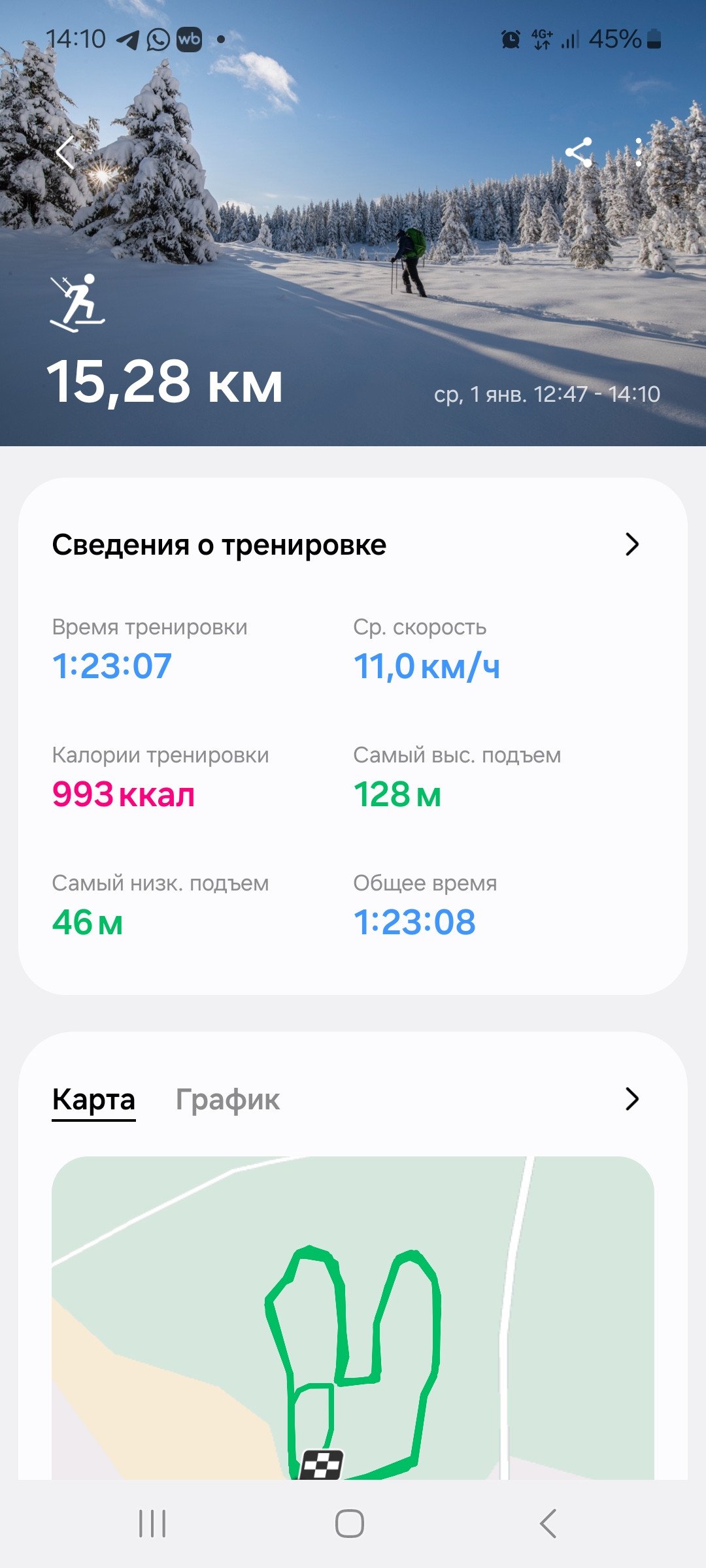Screen dimensions: 706x1568
Task: Open Сведения о тренировке details
Action: coord(353,544)
